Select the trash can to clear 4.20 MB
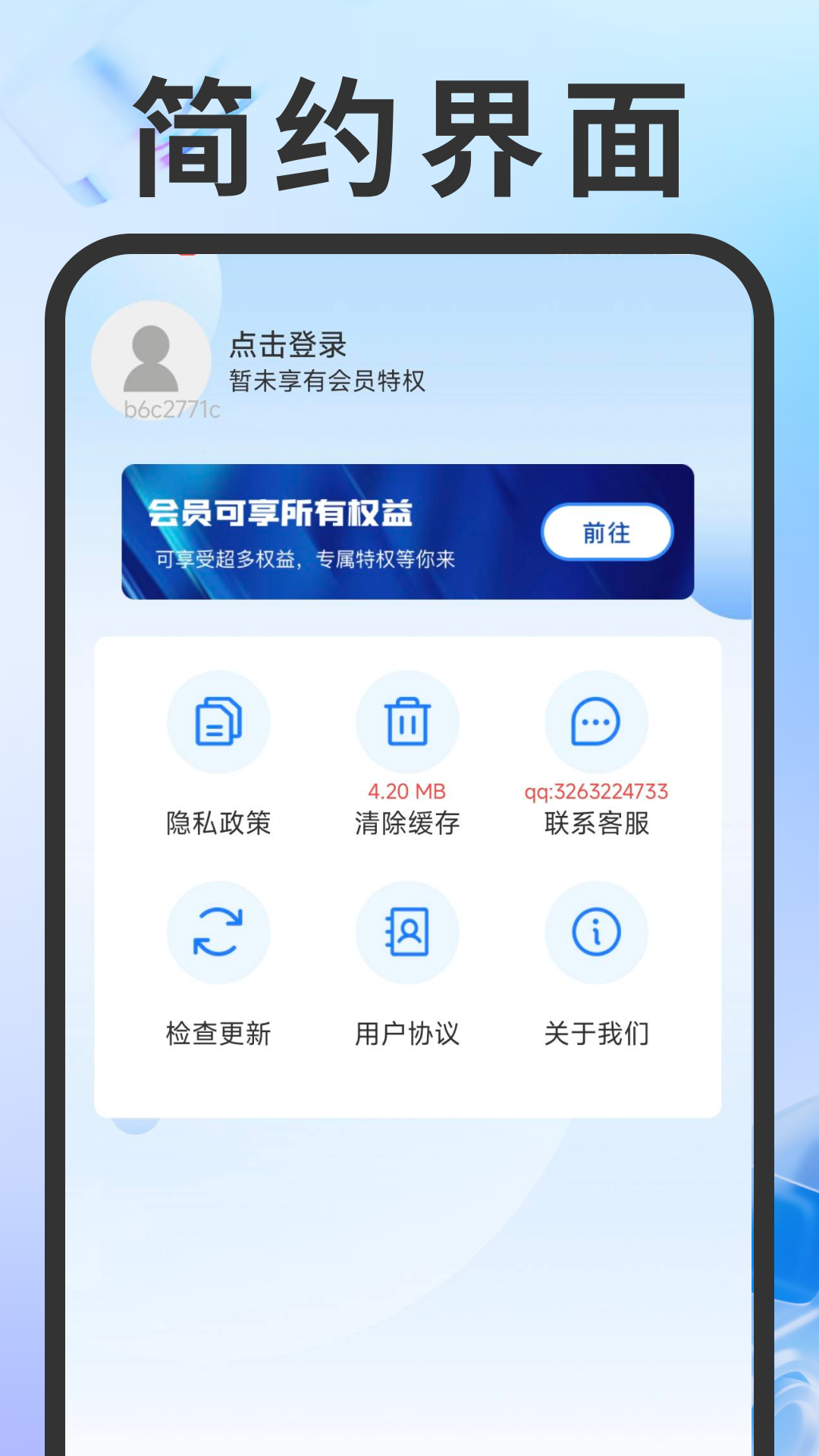Viewport: 819px width, 1456px height. click(x=408, y=722)
